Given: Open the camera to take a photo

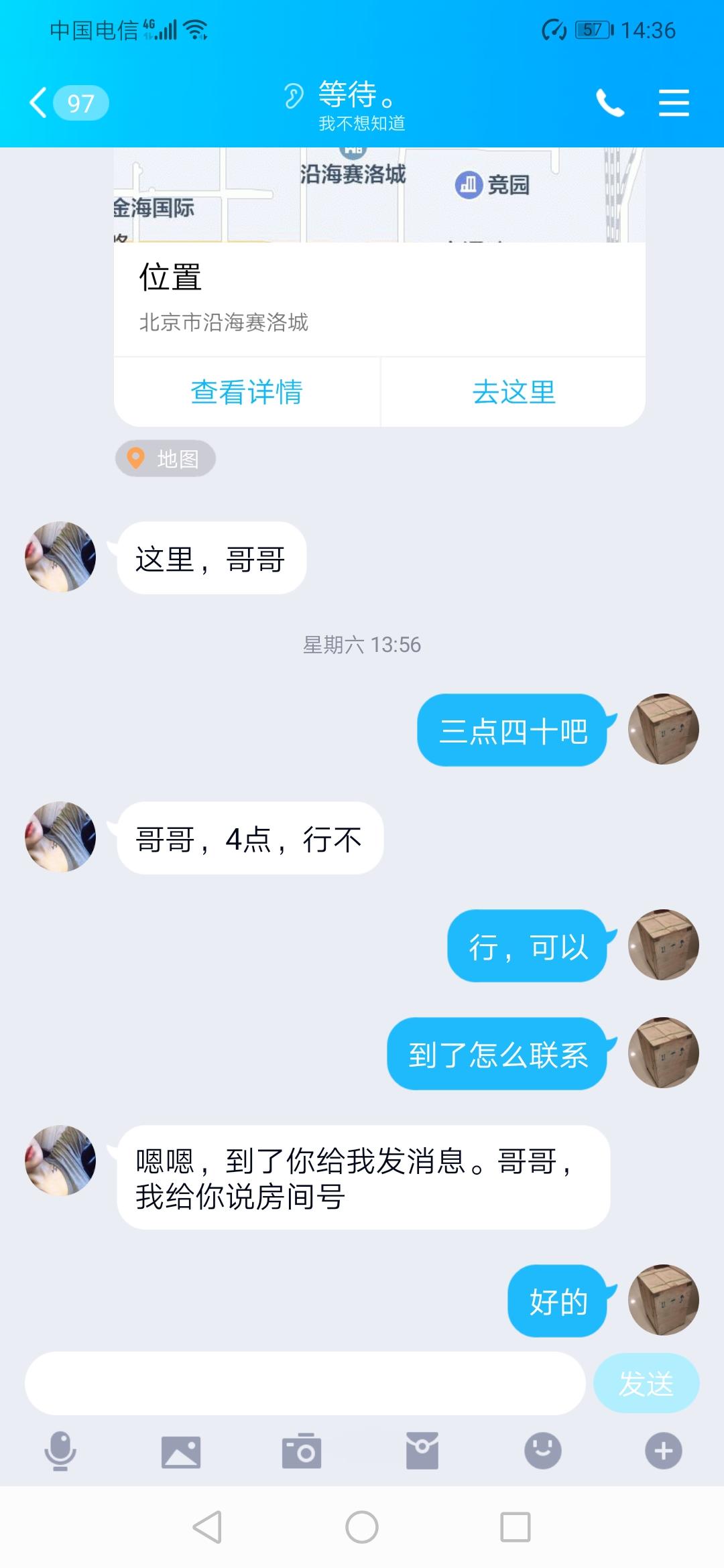Looking at the screenshot, I should (302, 1451).
